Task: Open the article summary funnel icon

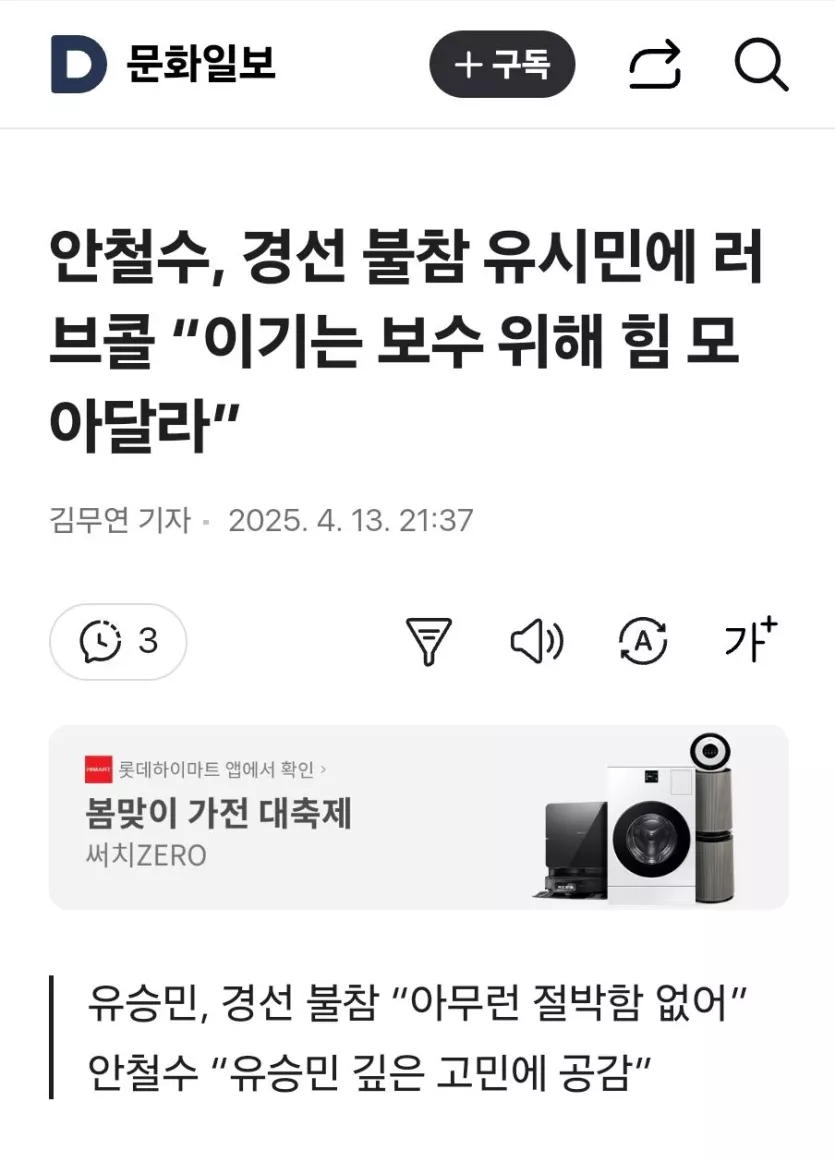Action: (x=428, y=641)
